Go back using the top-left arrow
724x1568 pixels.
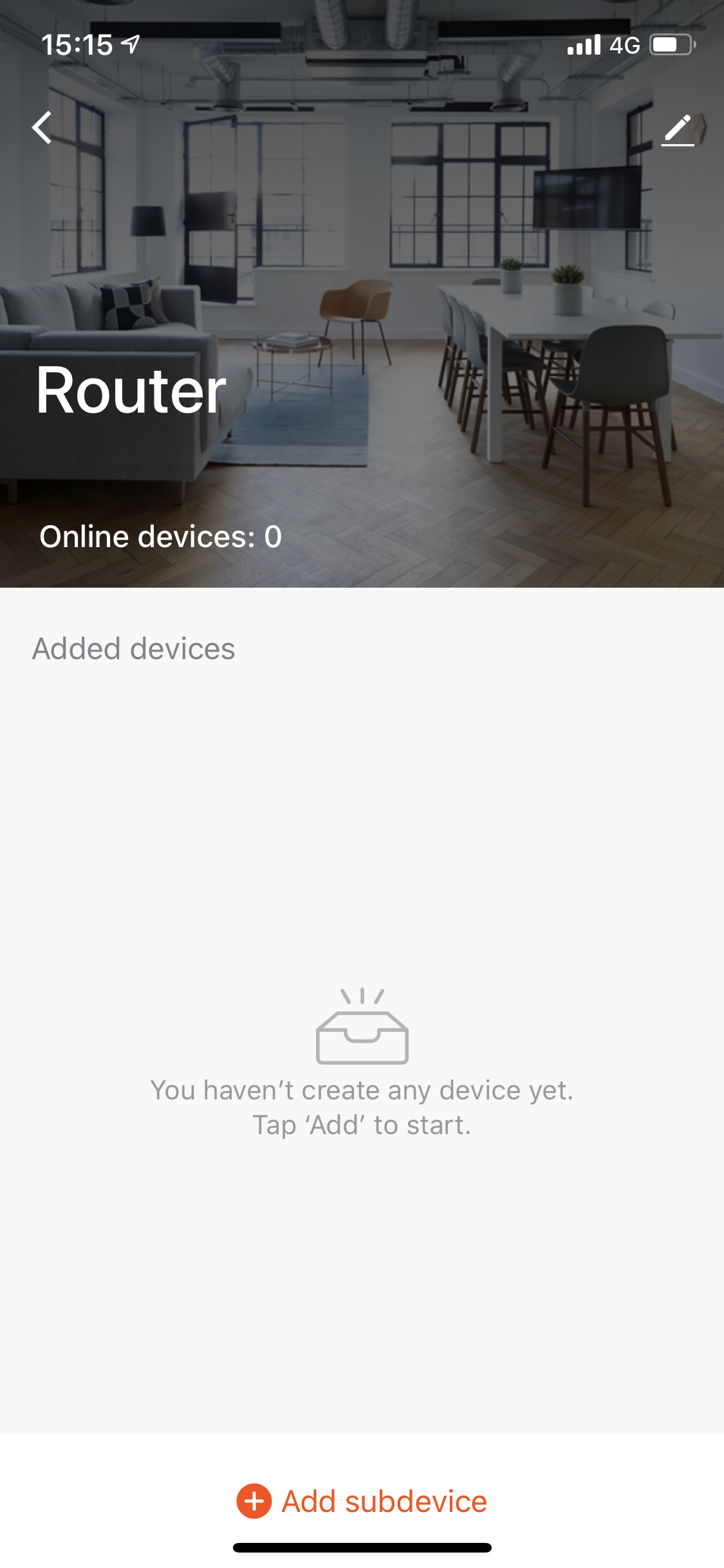click(x=42, y=127)
